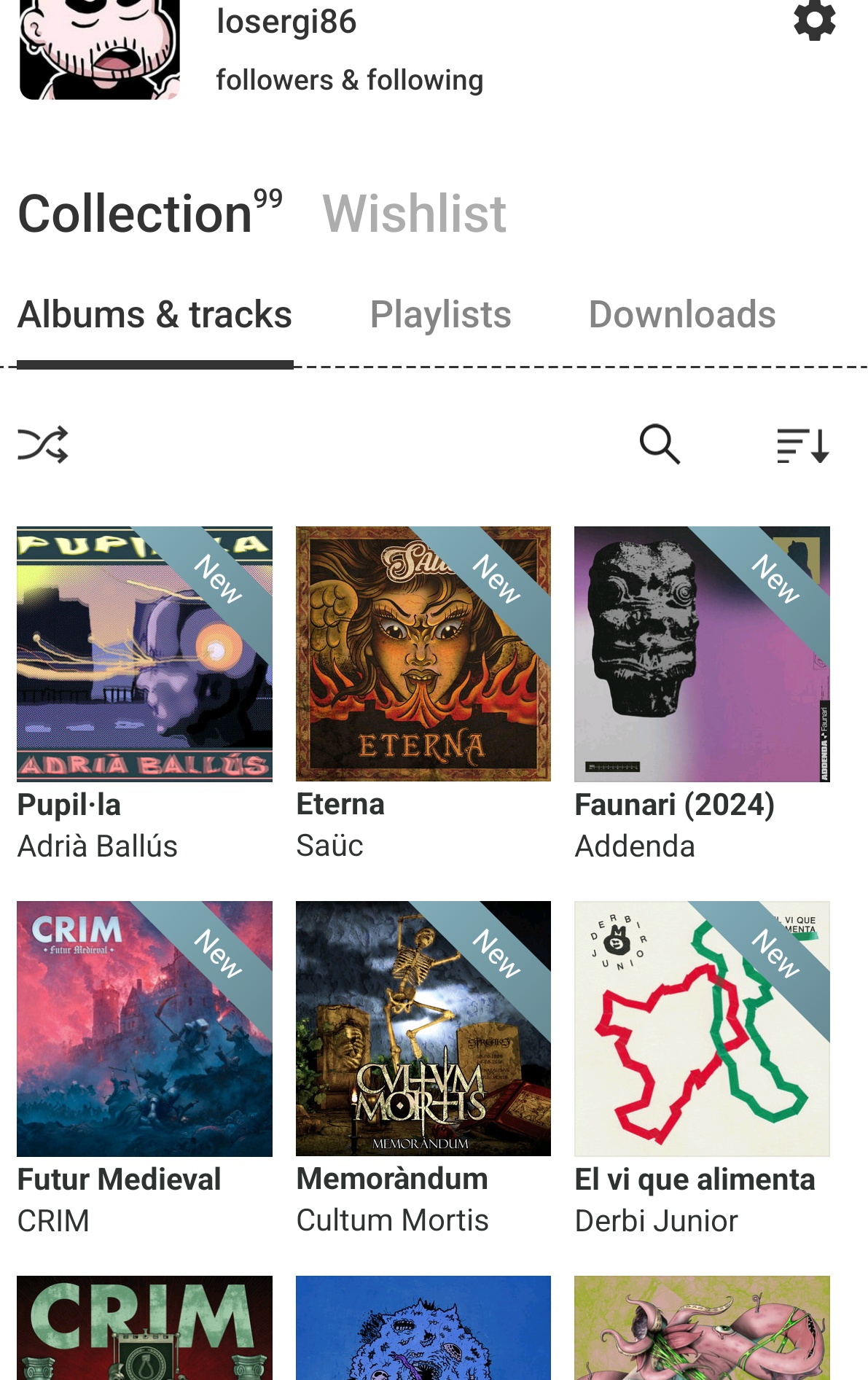Open Futur Medieval by CRIM
Screen dimensions: 868x1380
[144, 1029]
